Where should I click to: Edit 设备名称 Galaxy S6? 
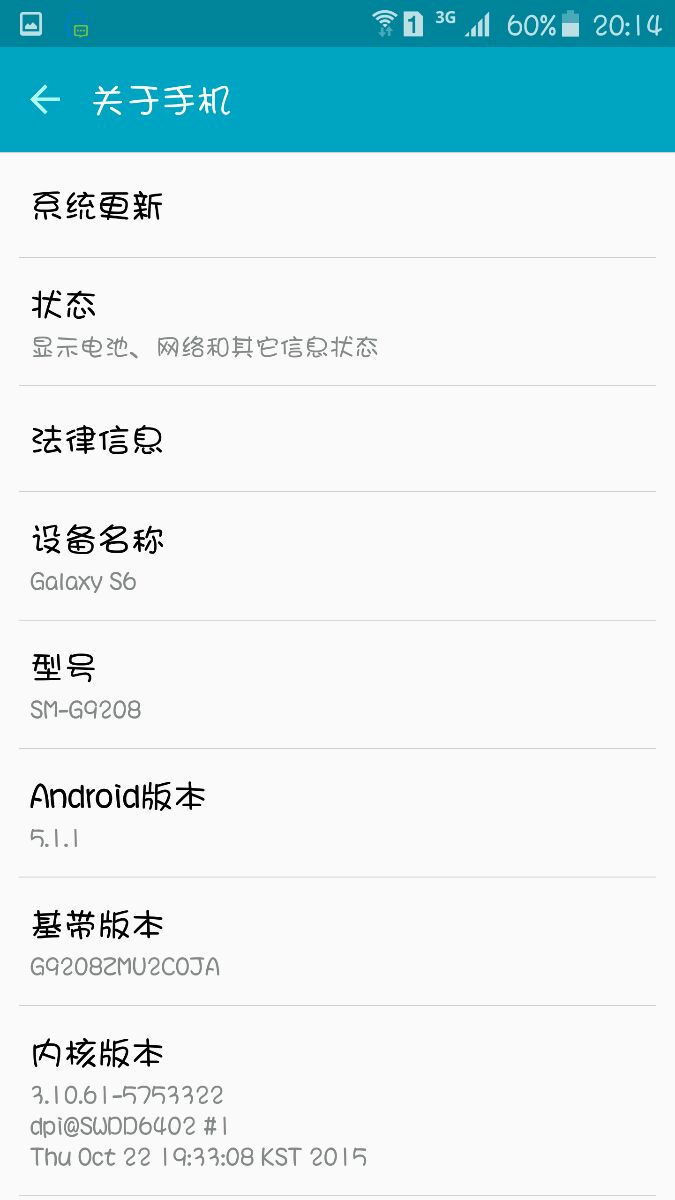(x=337, y=558)
